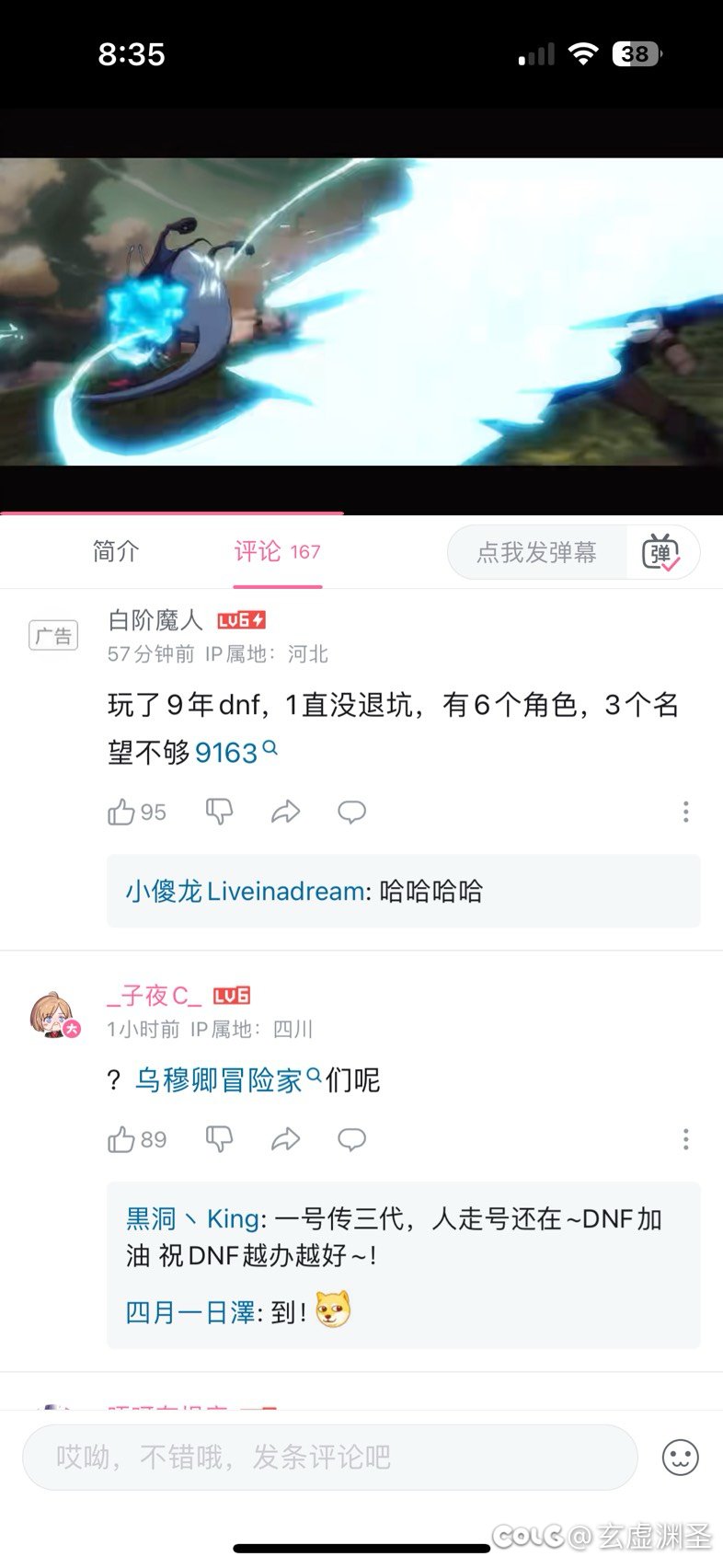The width and height of the screenshot is (723, 1568).
Task: Open the 乌穆卿冒险家 keyword link
Action: [x=219, y=1079]
